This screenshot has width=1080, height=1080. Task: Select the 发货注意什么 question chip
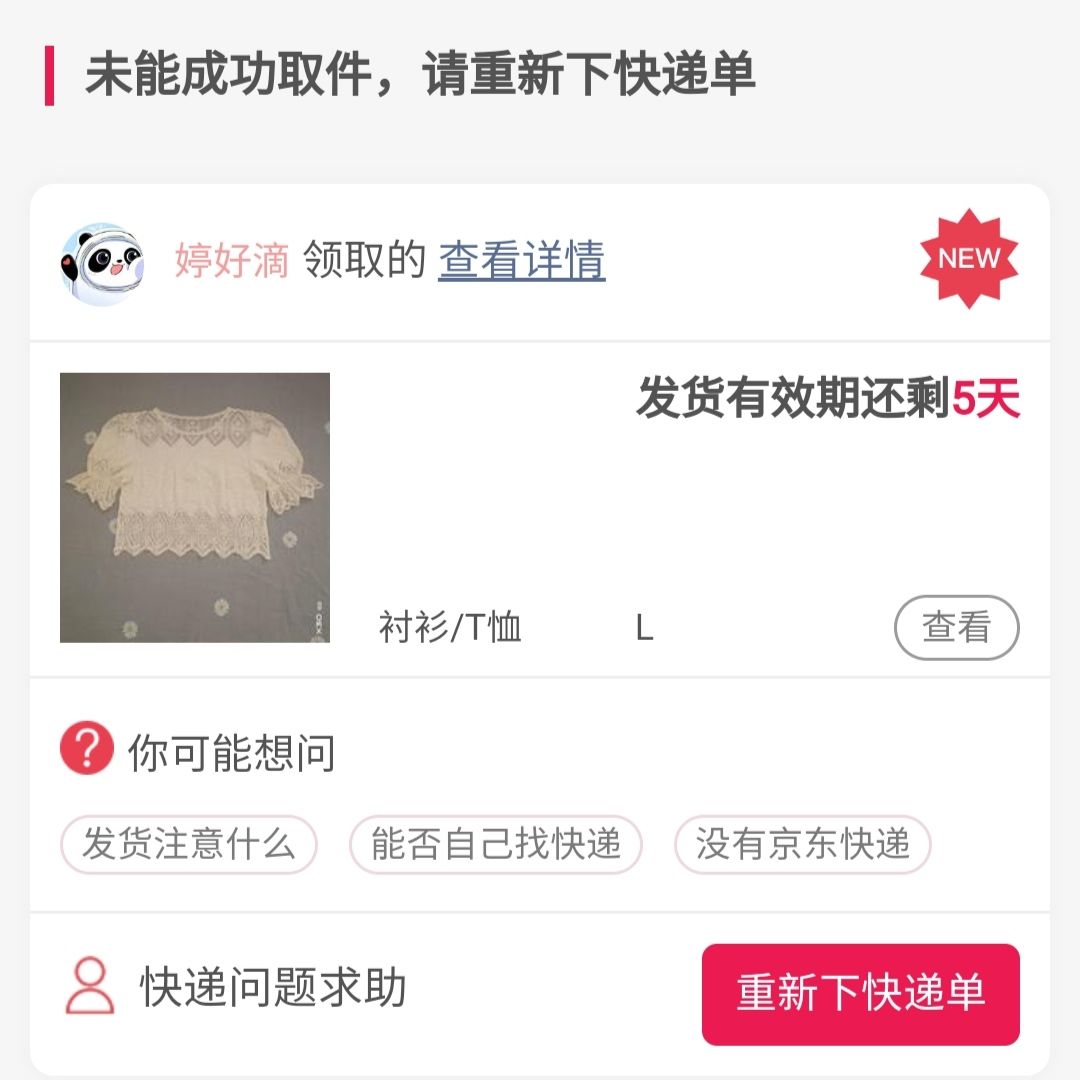point(189,844)
